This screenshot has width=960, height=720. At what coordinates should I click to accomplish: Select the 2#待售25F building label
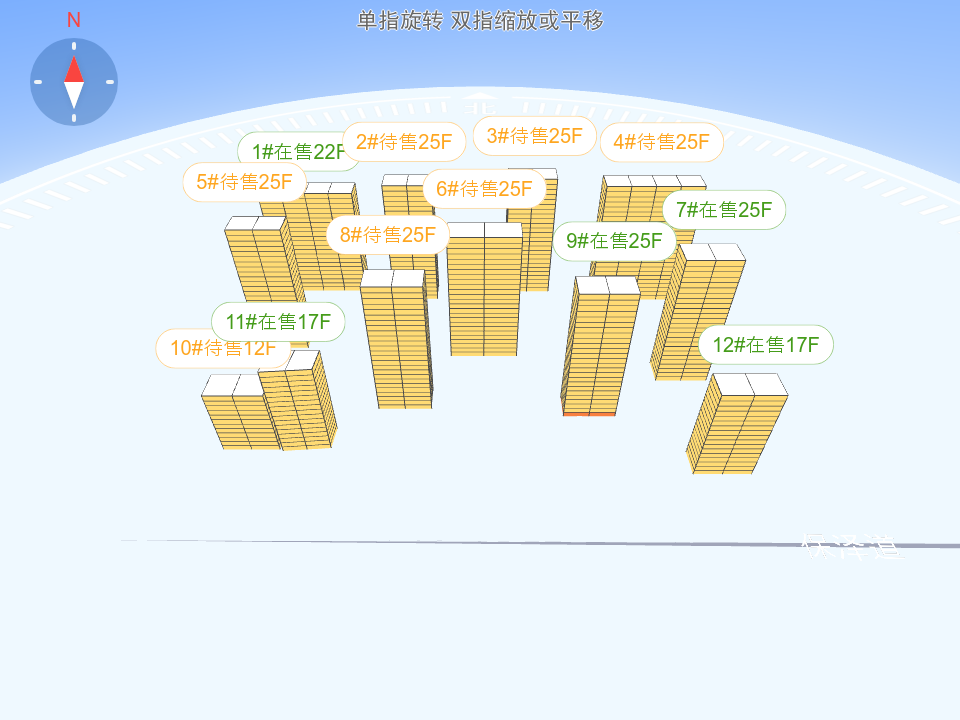point(404,142)
